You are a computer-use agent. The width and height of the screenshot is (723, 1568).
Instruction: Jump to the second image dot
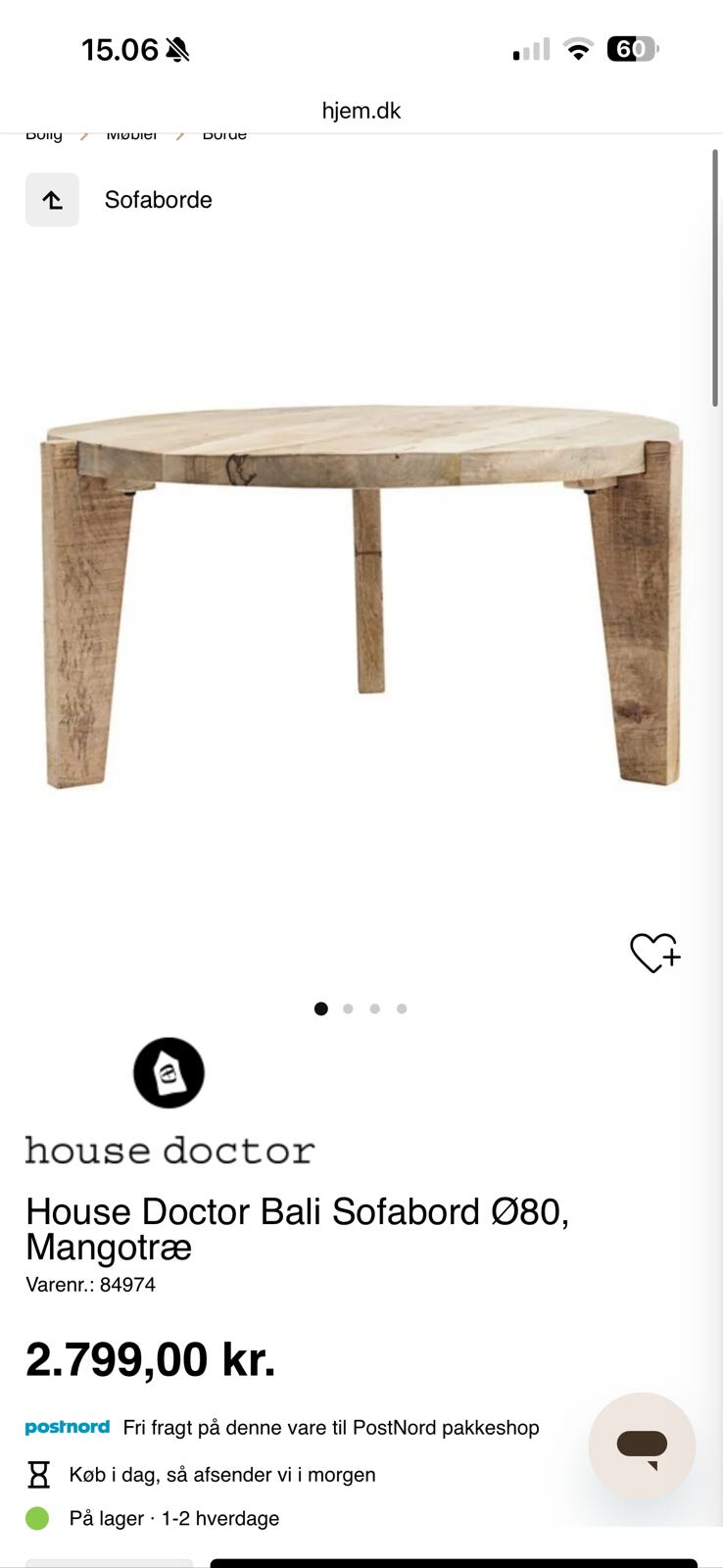348,1008
